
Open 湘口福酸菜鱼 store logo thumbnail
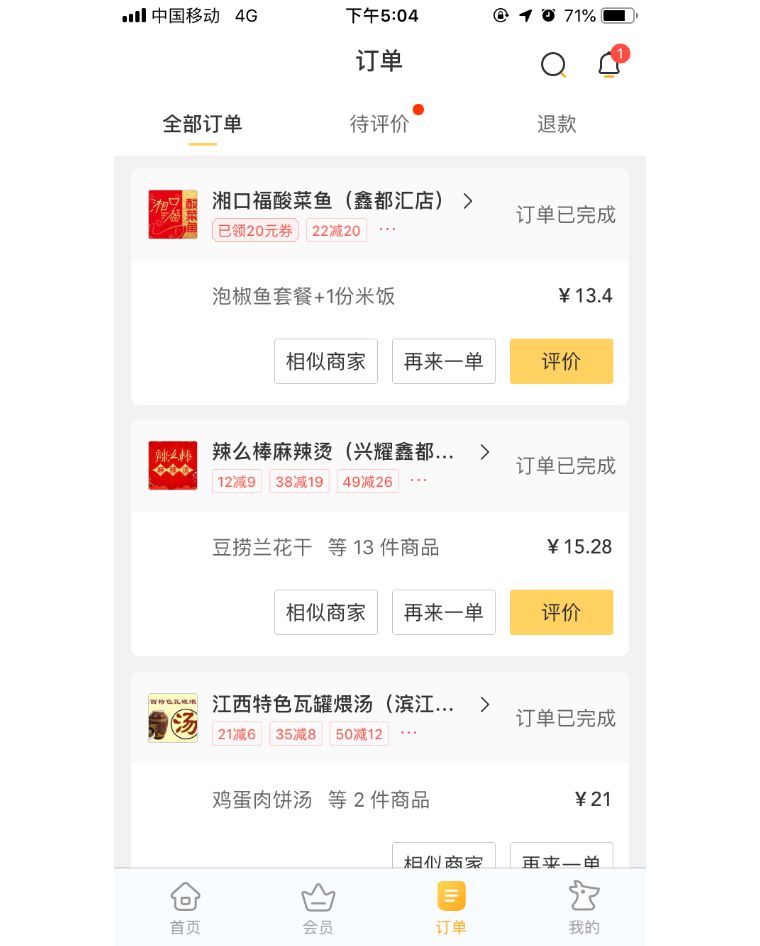coord(173,213)
